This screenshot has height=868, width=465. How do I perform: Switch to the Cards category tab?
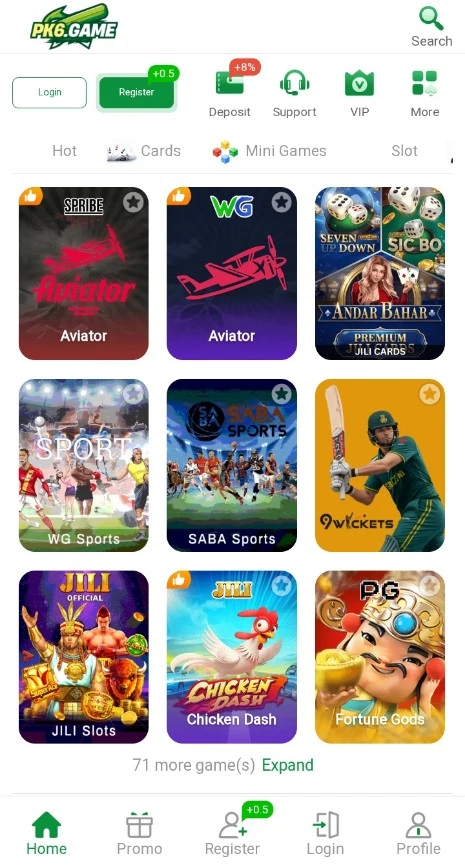(144, 151)
